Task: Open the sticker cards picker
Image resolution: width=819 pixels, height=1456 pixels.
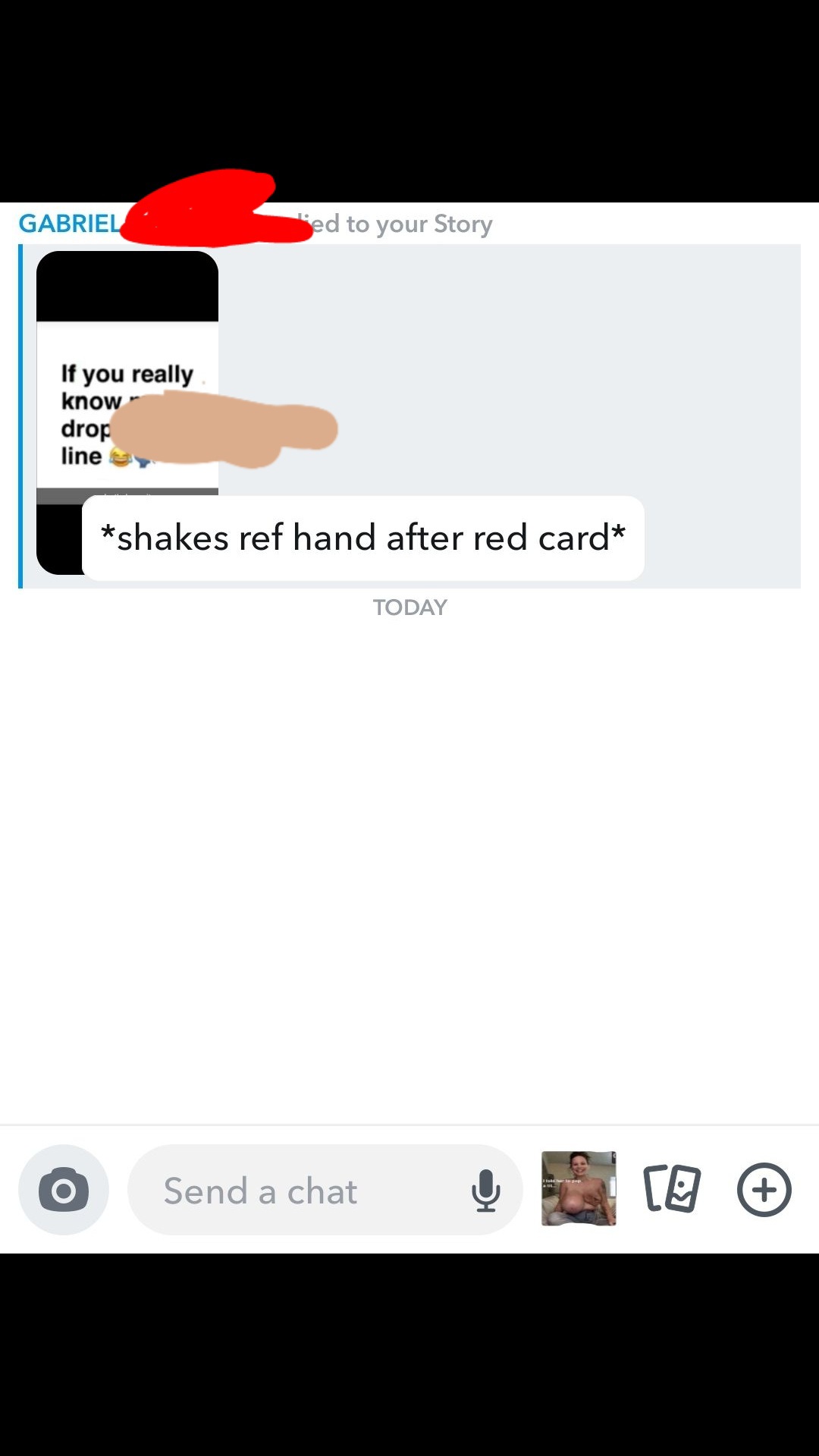Action: (672, 1189)
